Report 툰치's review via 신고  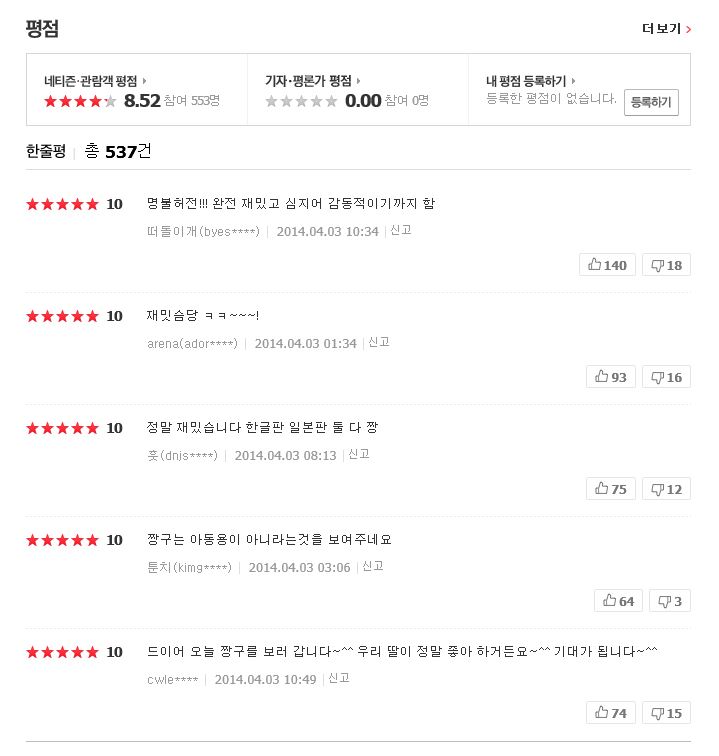(x=373, y=566)
